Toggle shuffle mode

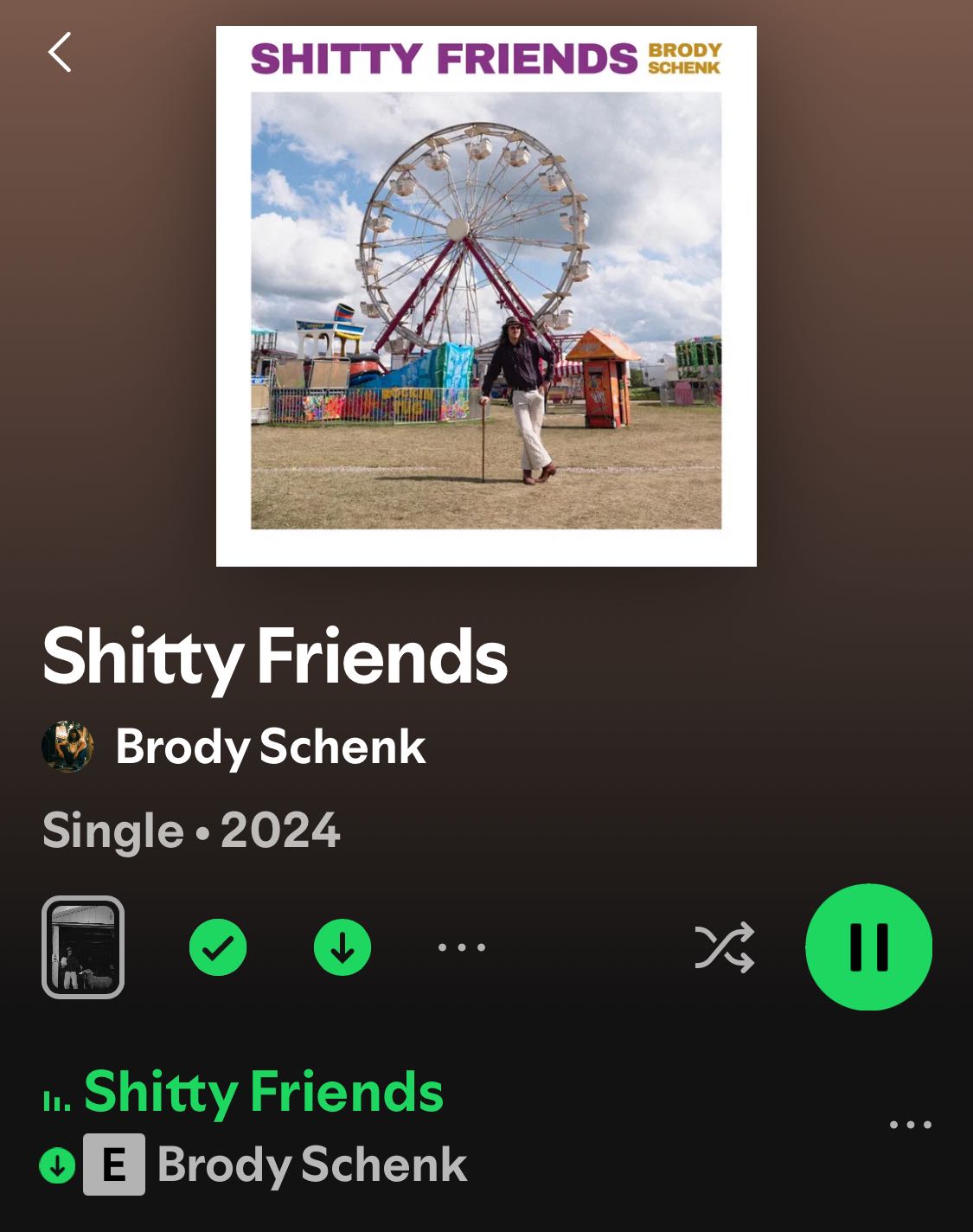point(725,947)
